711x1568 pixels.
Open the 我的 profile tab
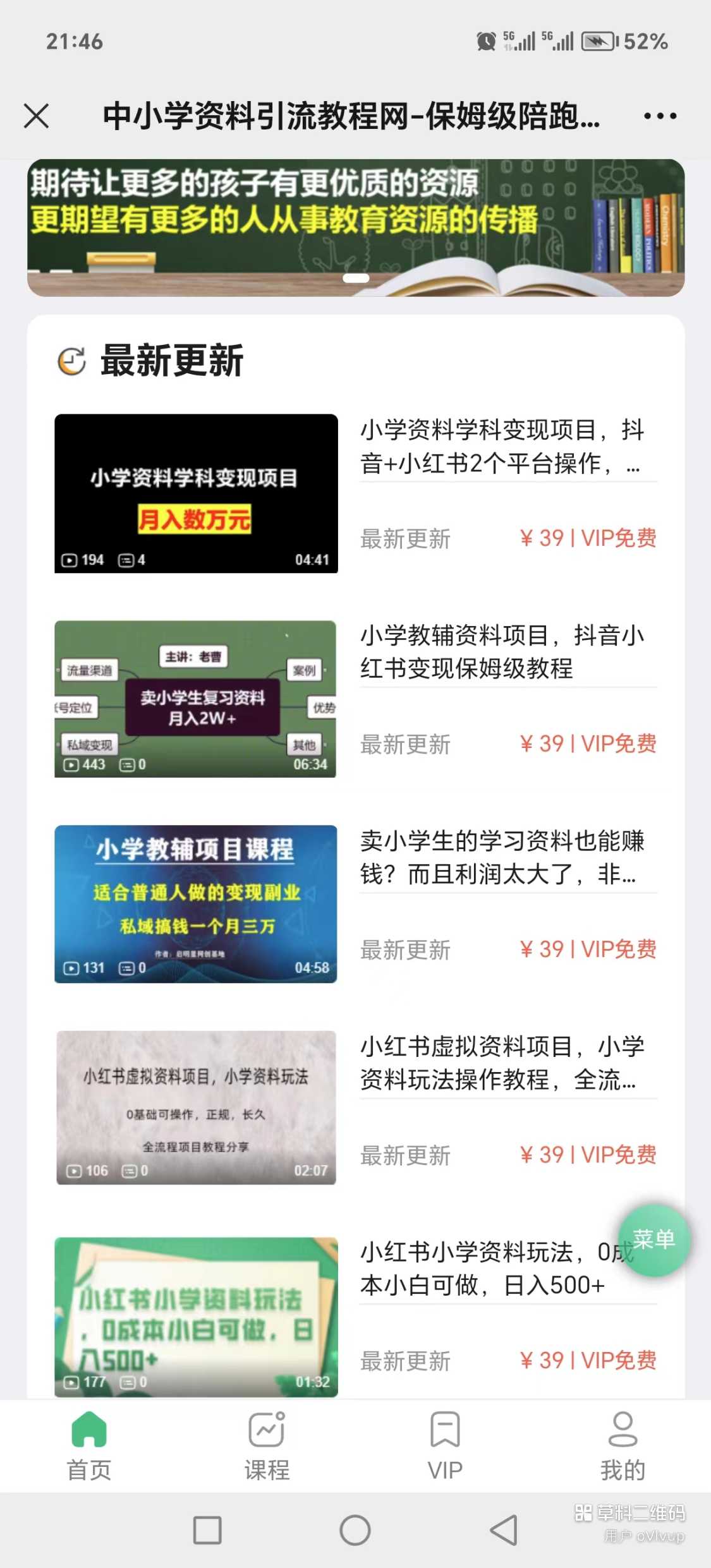[623, 1447]
